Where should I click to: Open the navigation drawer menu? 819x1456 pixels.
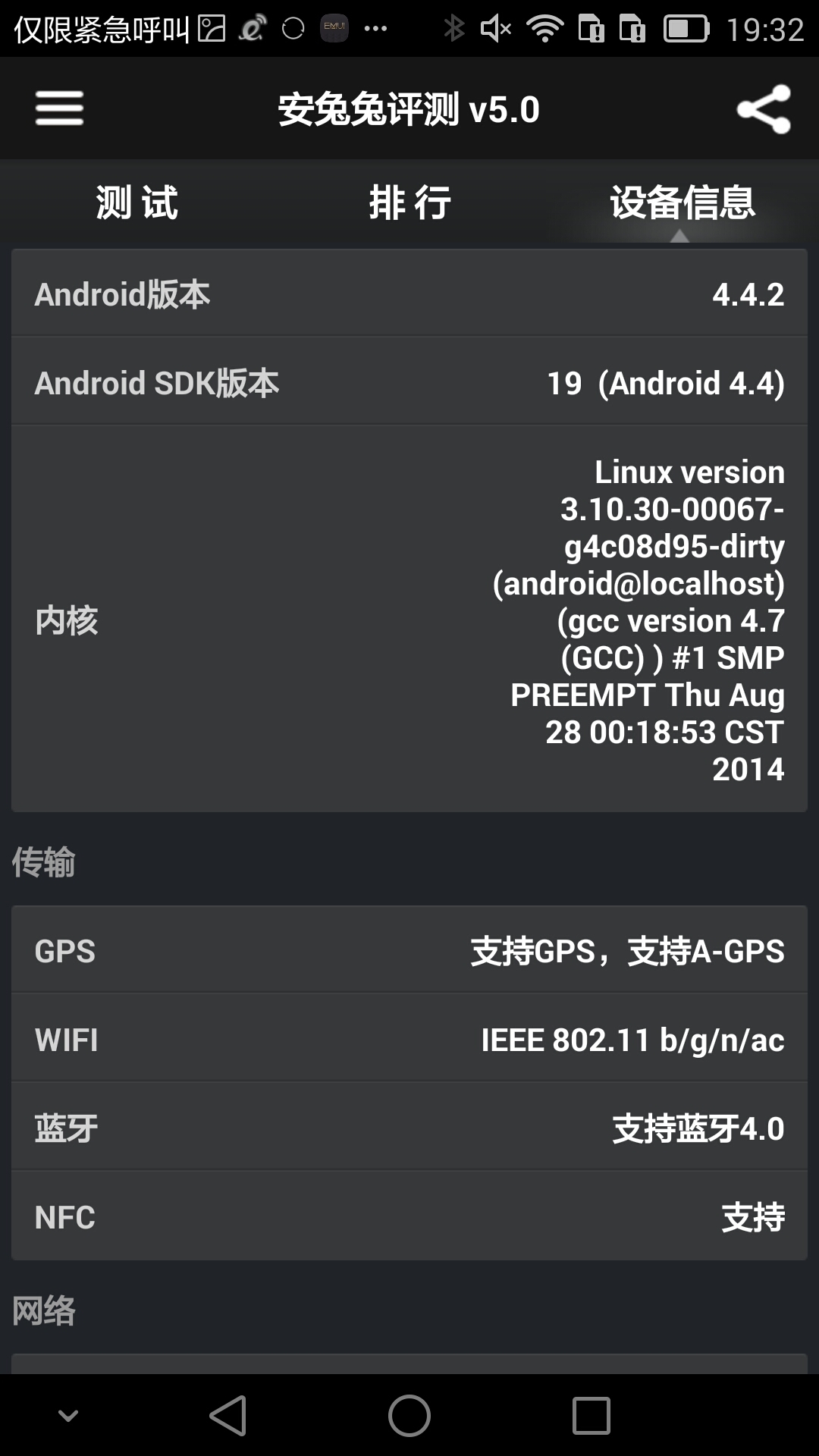59,108
